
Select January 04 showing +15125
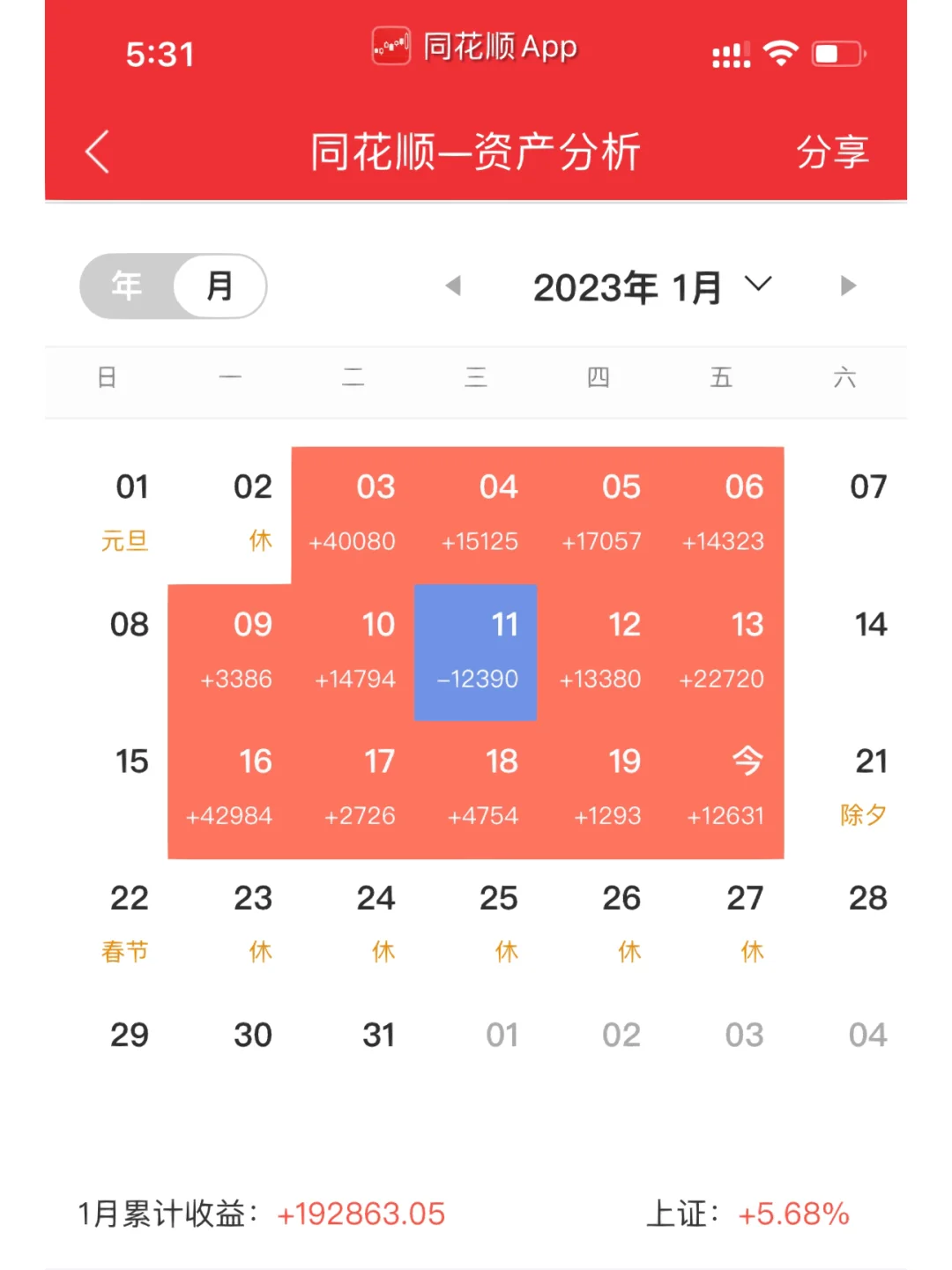point(476,514)
